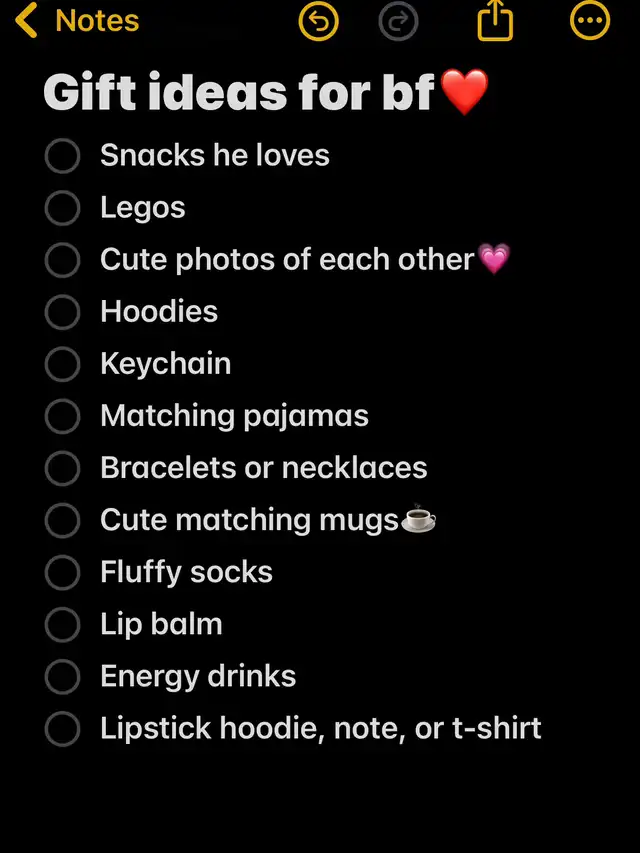This screenshot has width=640, height=853.
Task: Check off Lip balm
Action: pos(62,625)
